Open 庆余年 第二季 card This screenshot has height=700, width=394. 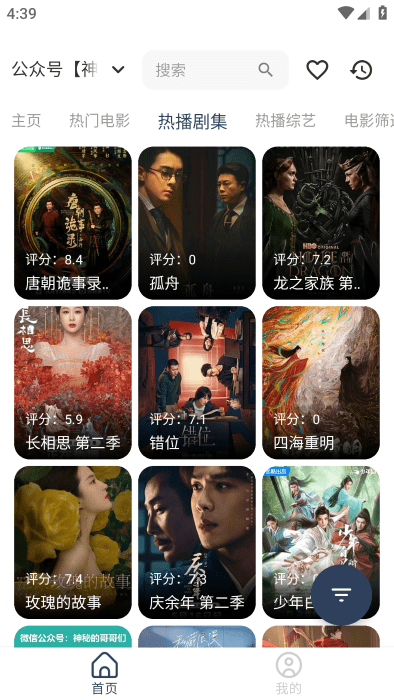197,542
